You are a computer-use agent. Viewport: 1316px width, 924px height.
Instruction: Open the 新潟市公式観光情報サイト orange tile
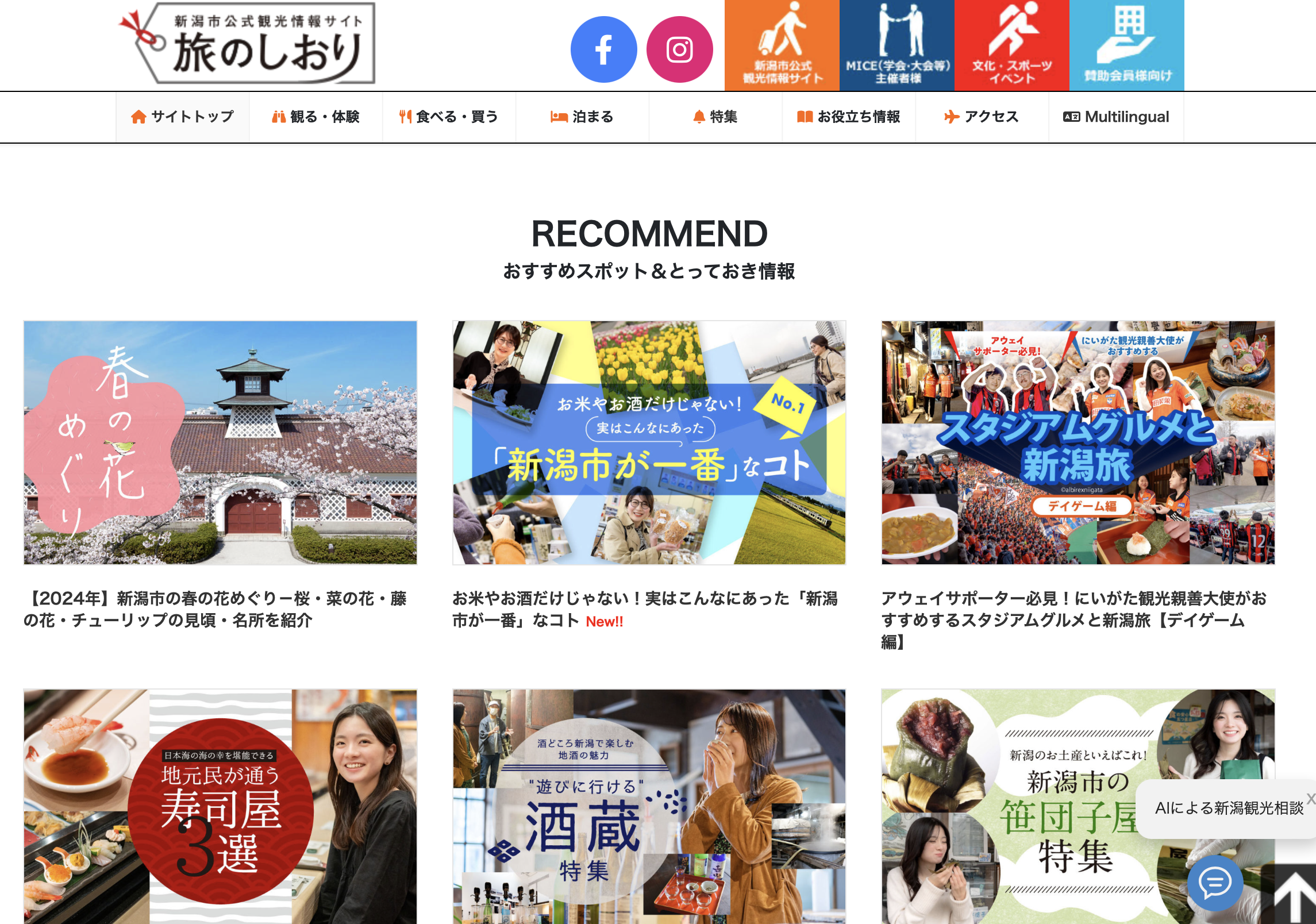click(x=782, y=45)
